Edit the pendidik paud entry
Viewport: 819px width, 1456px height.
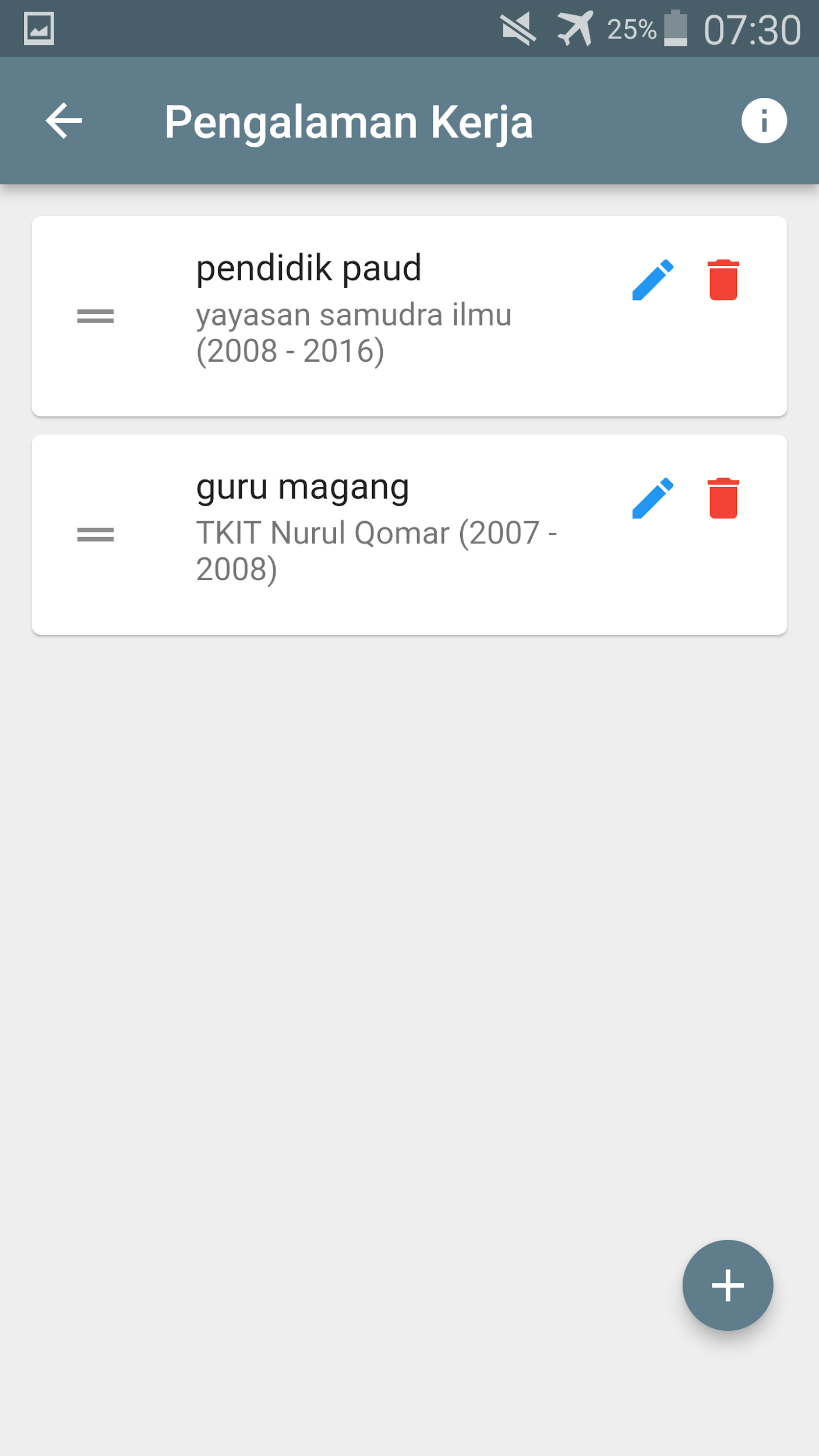click(652, 280)
